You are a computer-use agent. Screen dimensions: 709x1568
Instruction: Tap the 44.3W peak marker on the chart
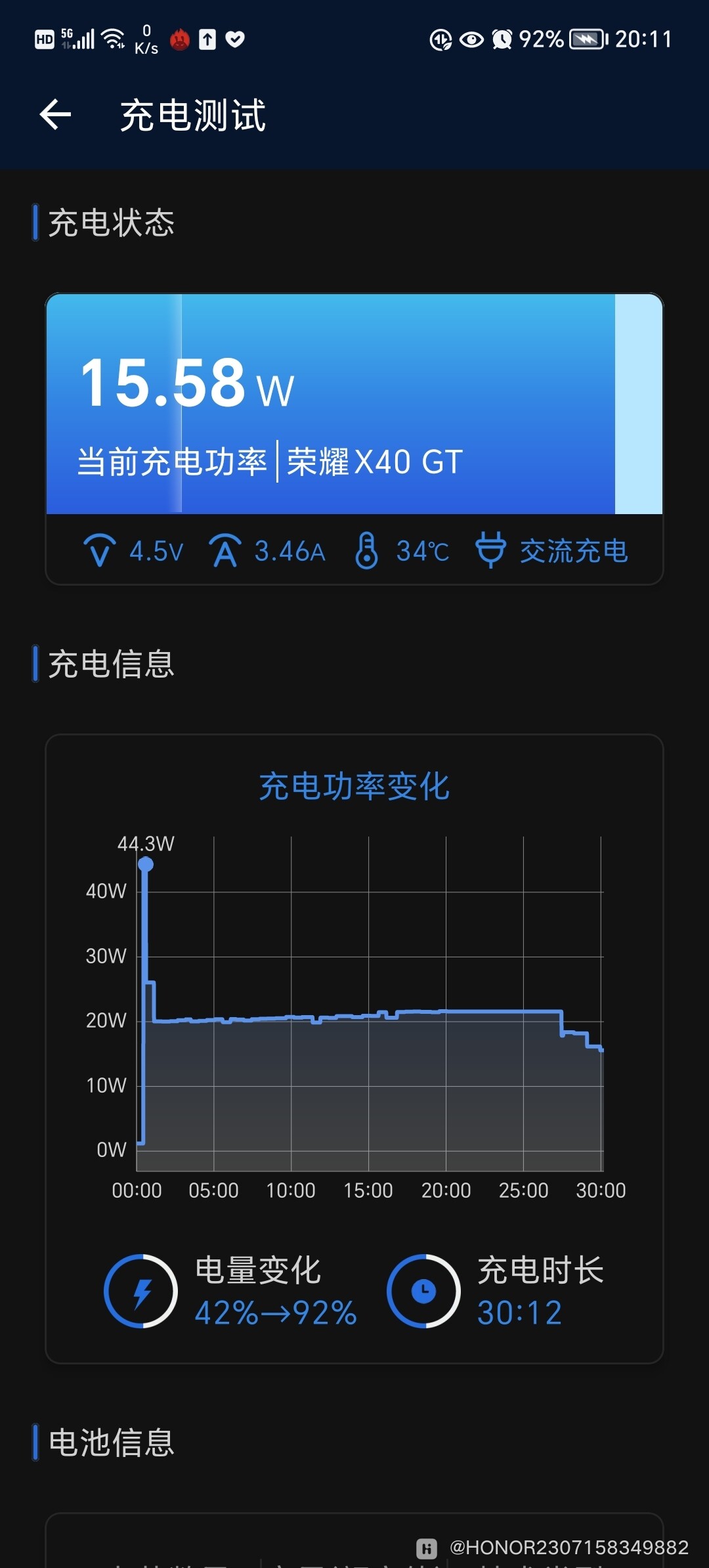(x=145, y=864)
